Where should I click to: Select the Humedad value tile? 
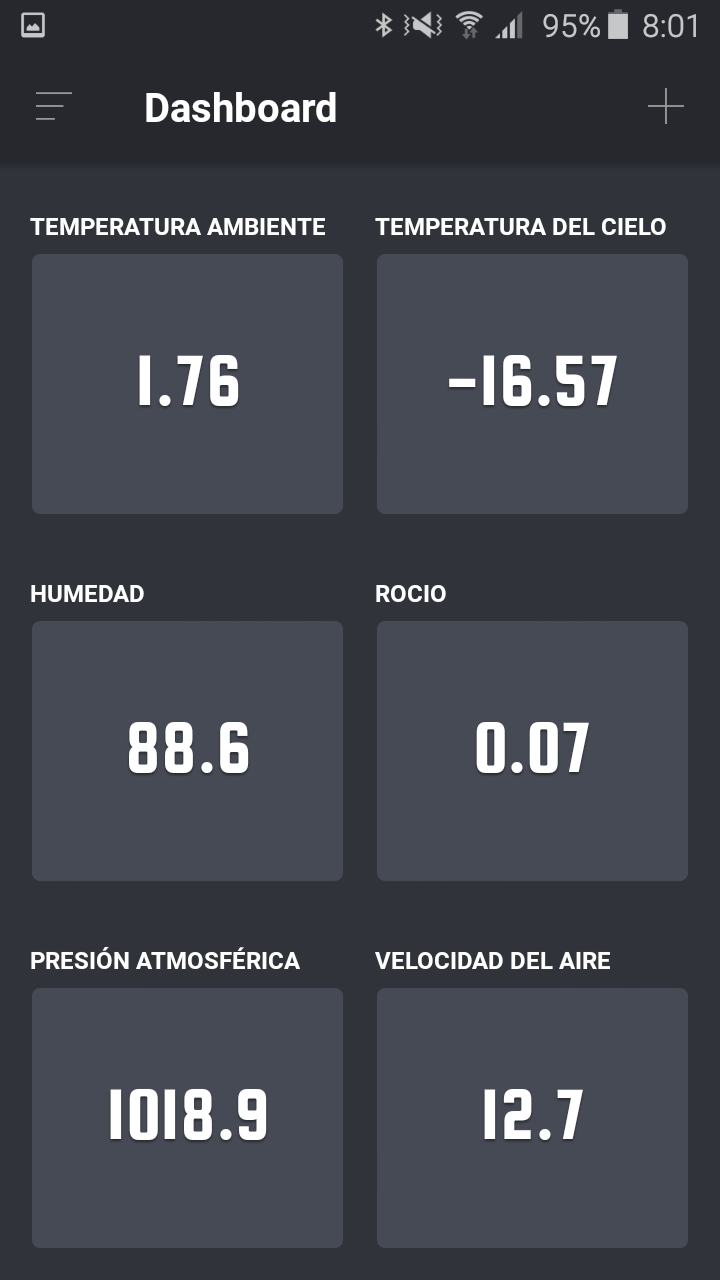[187, 750]
